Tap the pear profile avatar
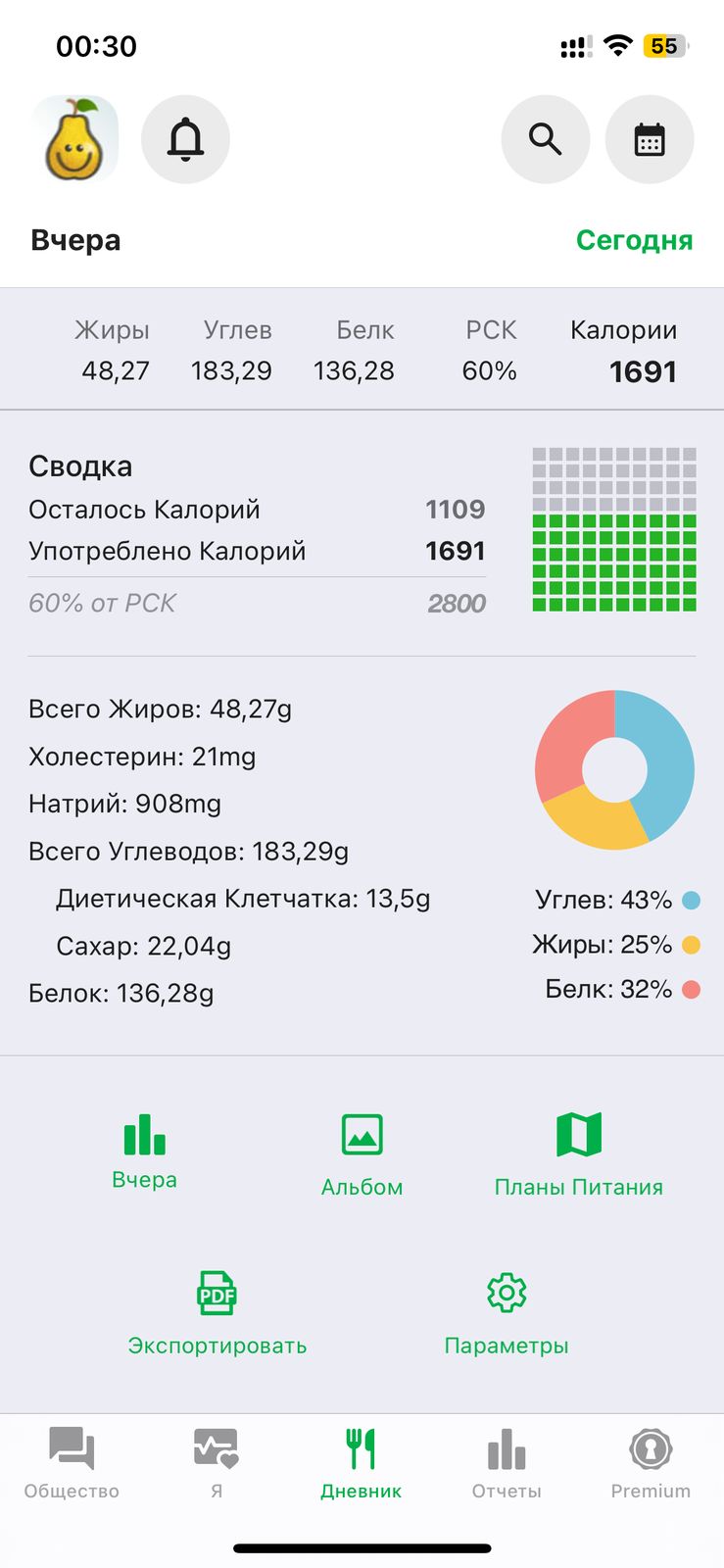Viewport: 724px width, 1568px height. 74,139
